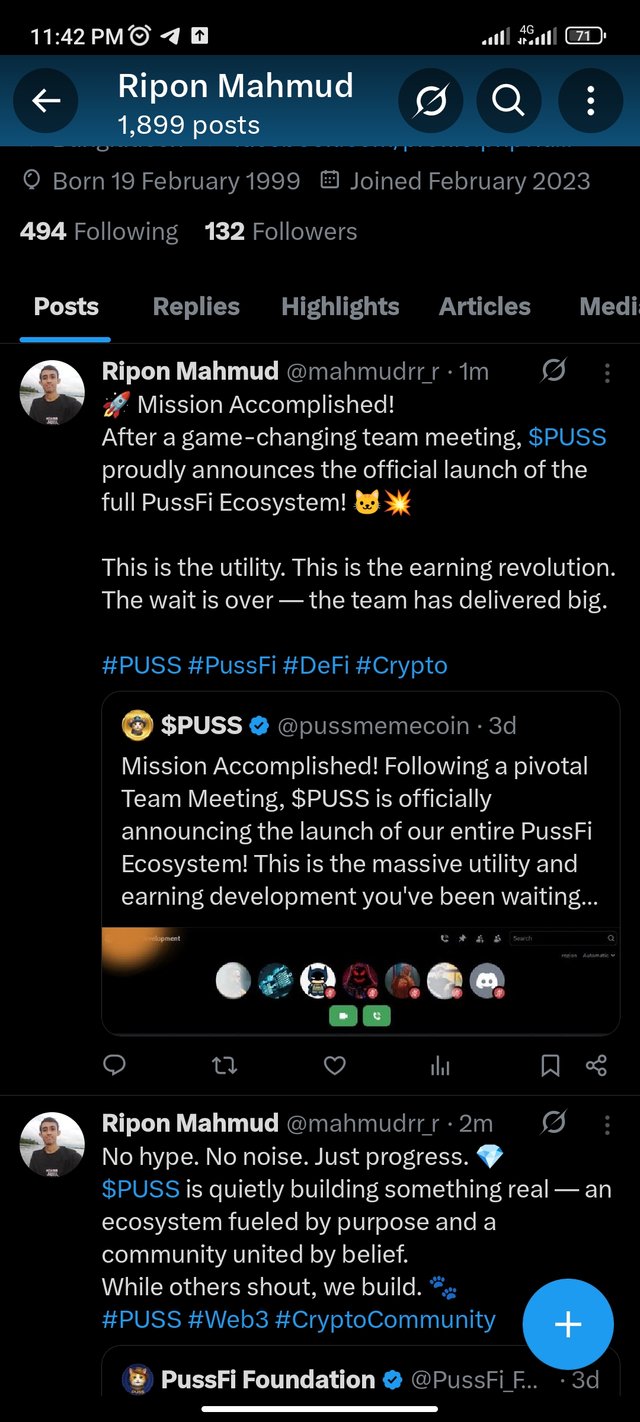Like the Mission Accomplished post

tap(335, 1066)
